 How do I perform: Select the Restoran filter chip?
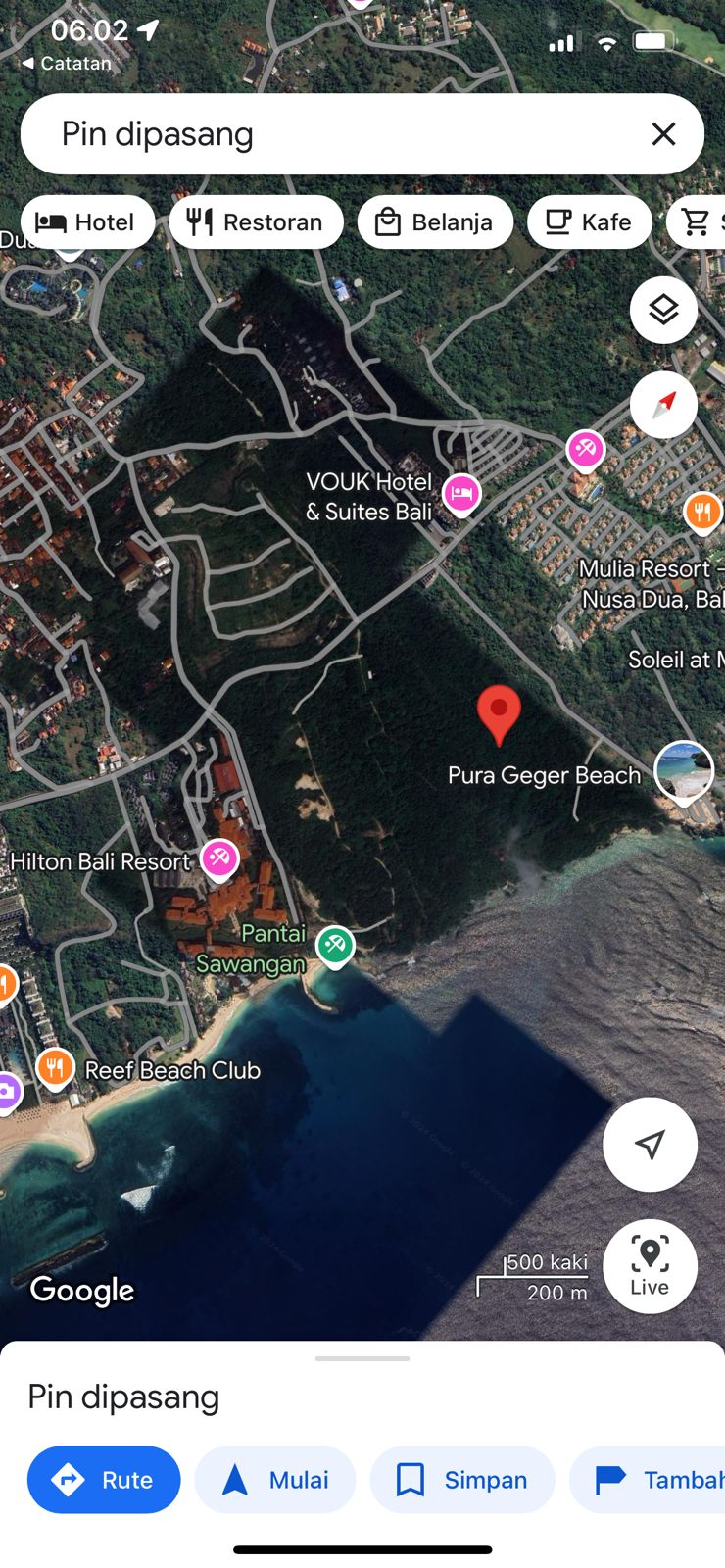pyautogui.click(x=256, y=222)
